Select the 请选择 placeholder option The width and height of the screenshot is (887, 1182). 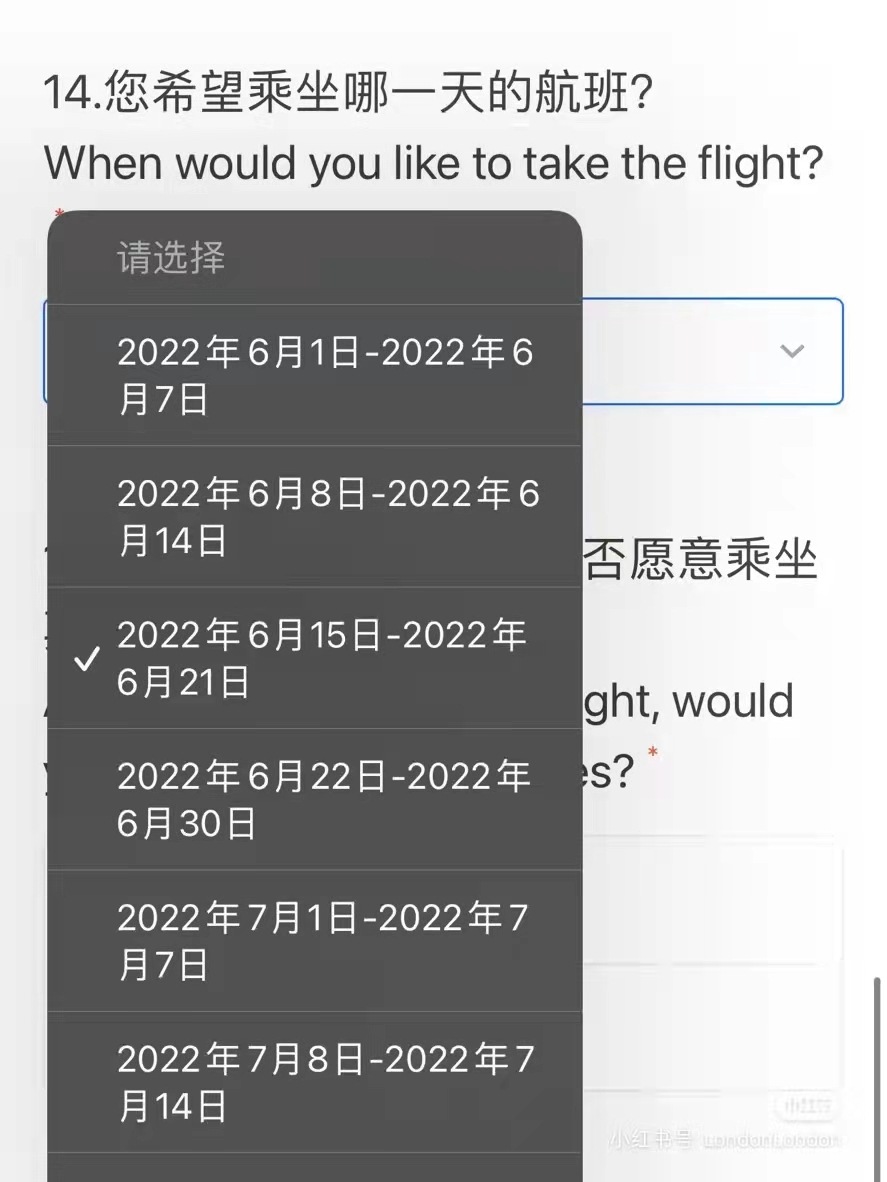[314, 258]
